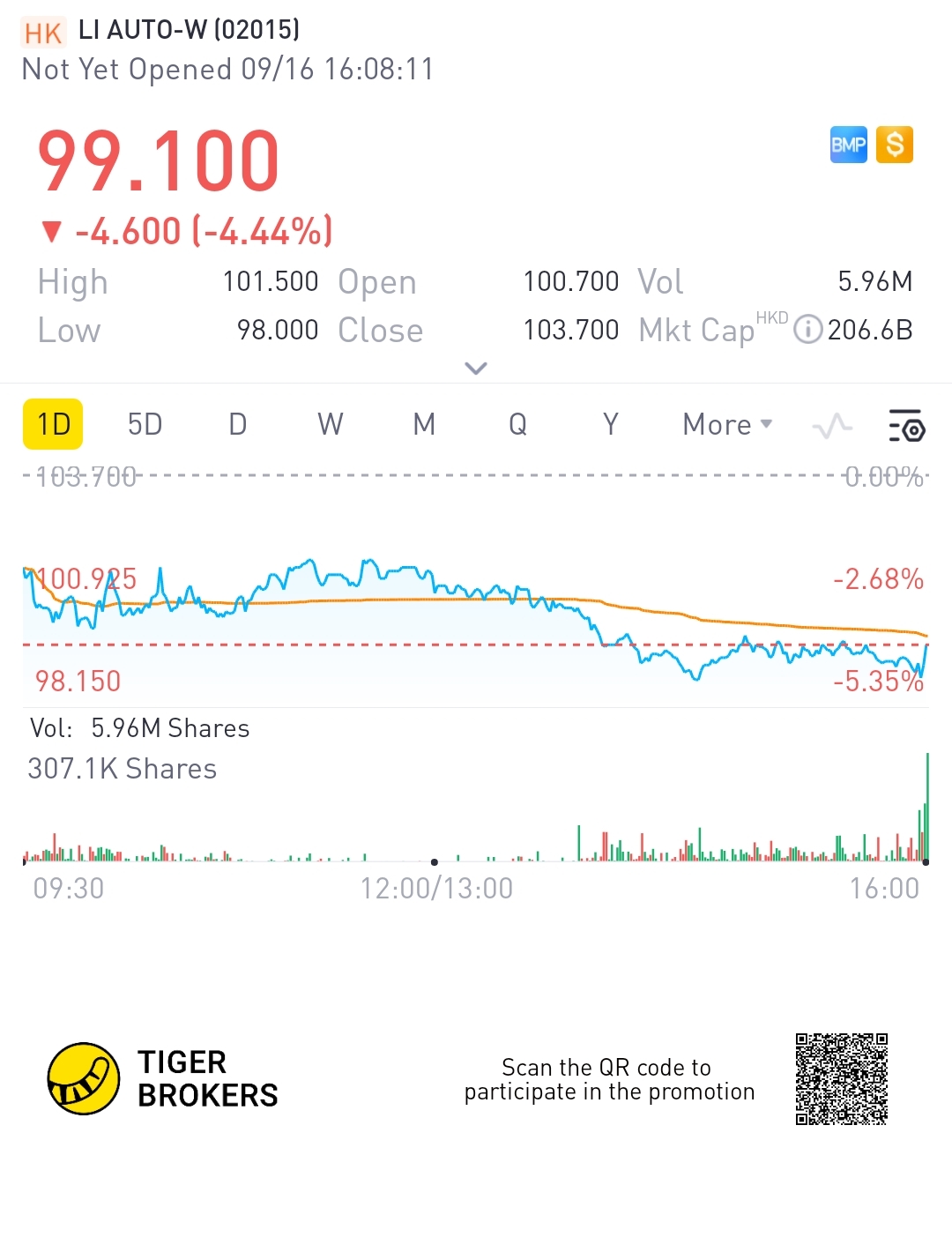Open chart settings icon
952x1252 pixels.
click(x=906, y=425)
